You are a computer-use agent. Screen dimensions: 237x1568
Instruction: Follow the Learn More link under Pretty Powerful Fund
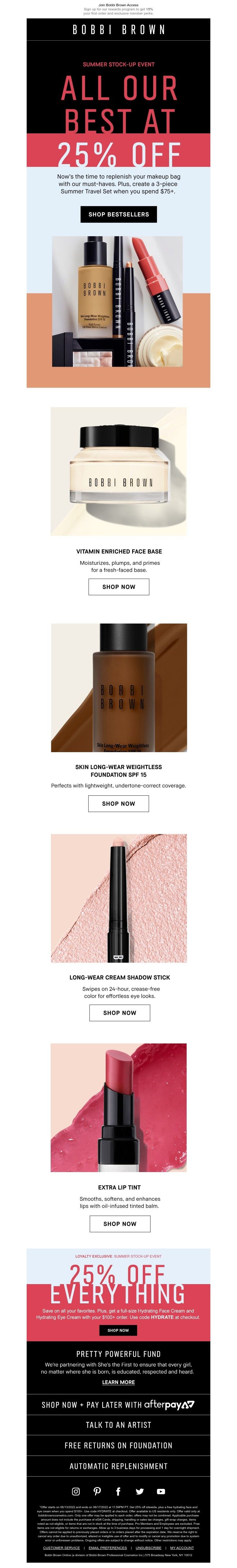tap(118, 1382)
